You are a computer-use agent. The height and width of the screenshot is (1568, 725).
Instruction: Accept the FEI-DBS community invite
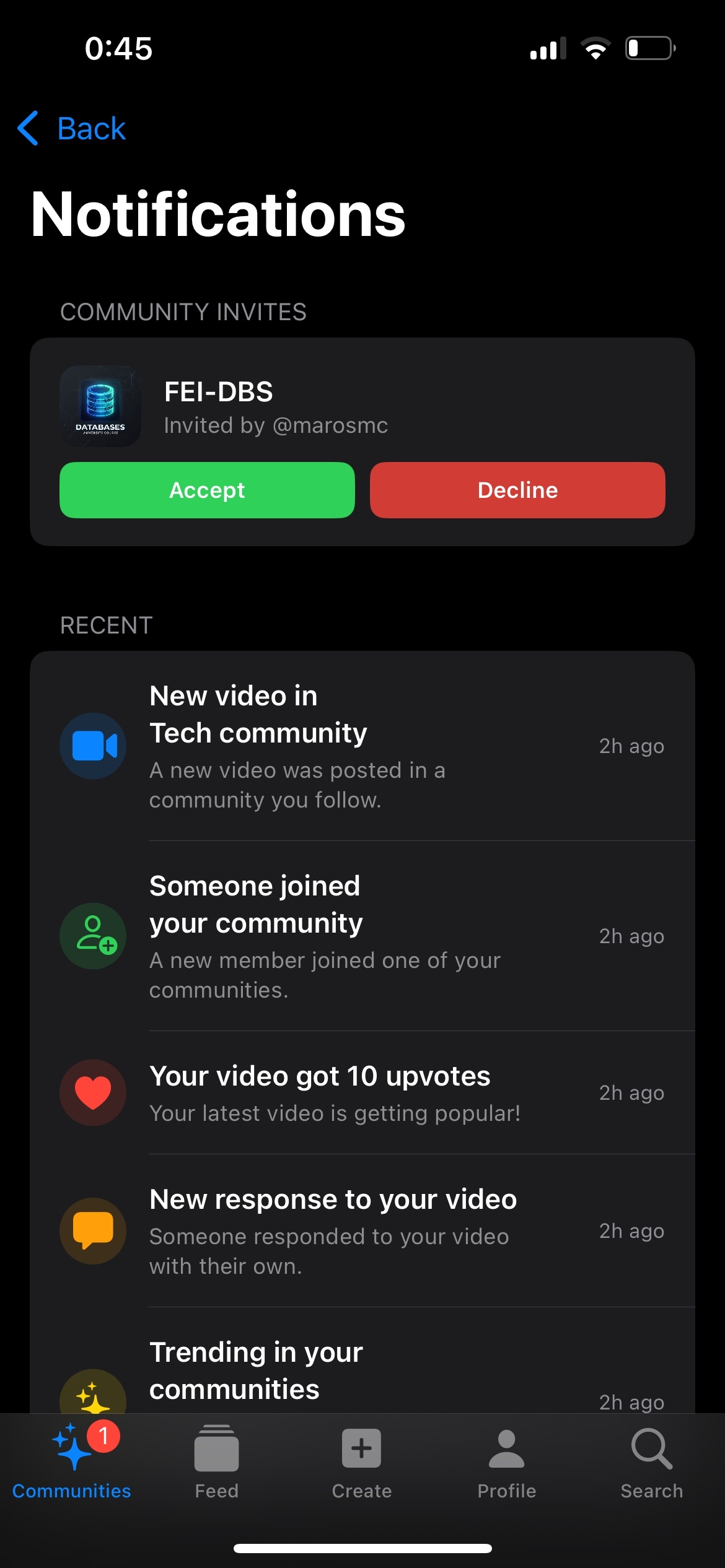click(207, 490)
